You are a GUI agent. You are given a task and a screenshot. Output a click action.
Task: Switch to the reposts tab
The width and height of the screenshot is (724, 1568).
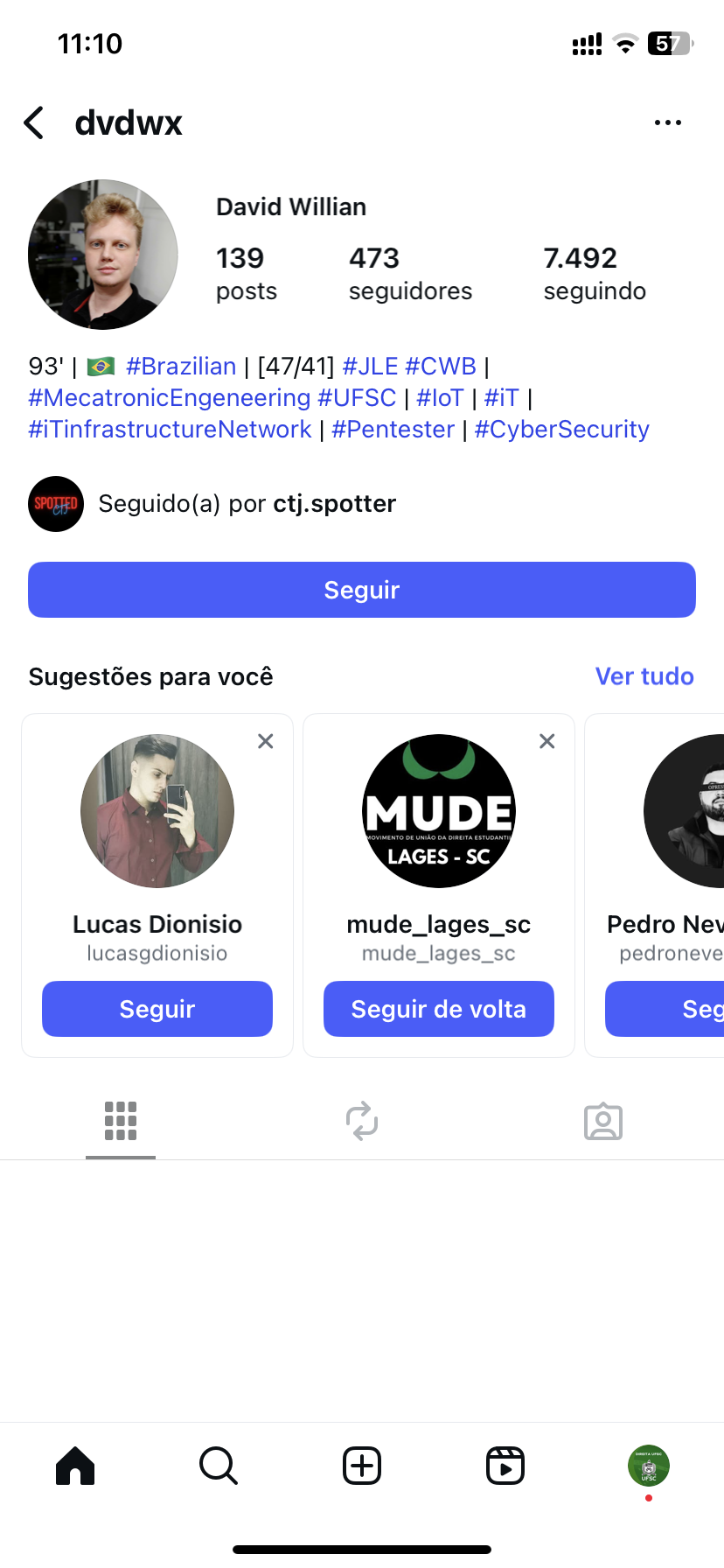(x=362, y=1121)
